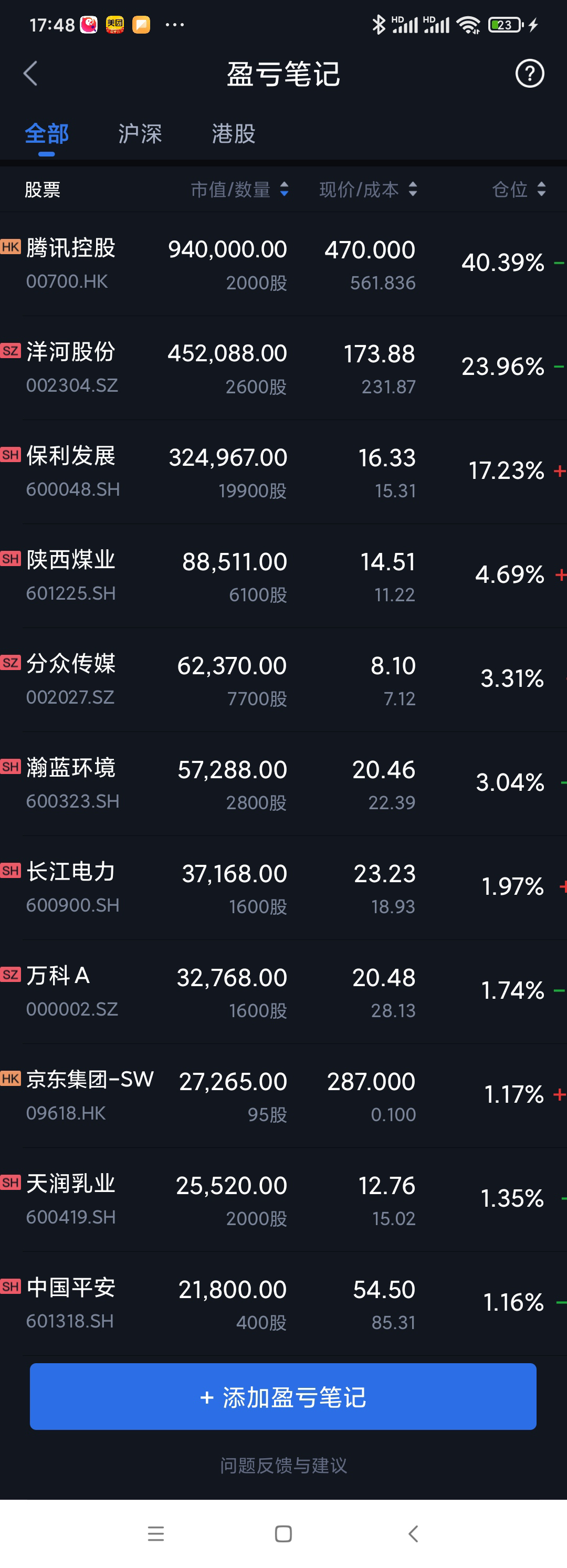The width and height of the screenshot is (567, 1568).
Task: Select the 万科A holding
Action: 283,993
